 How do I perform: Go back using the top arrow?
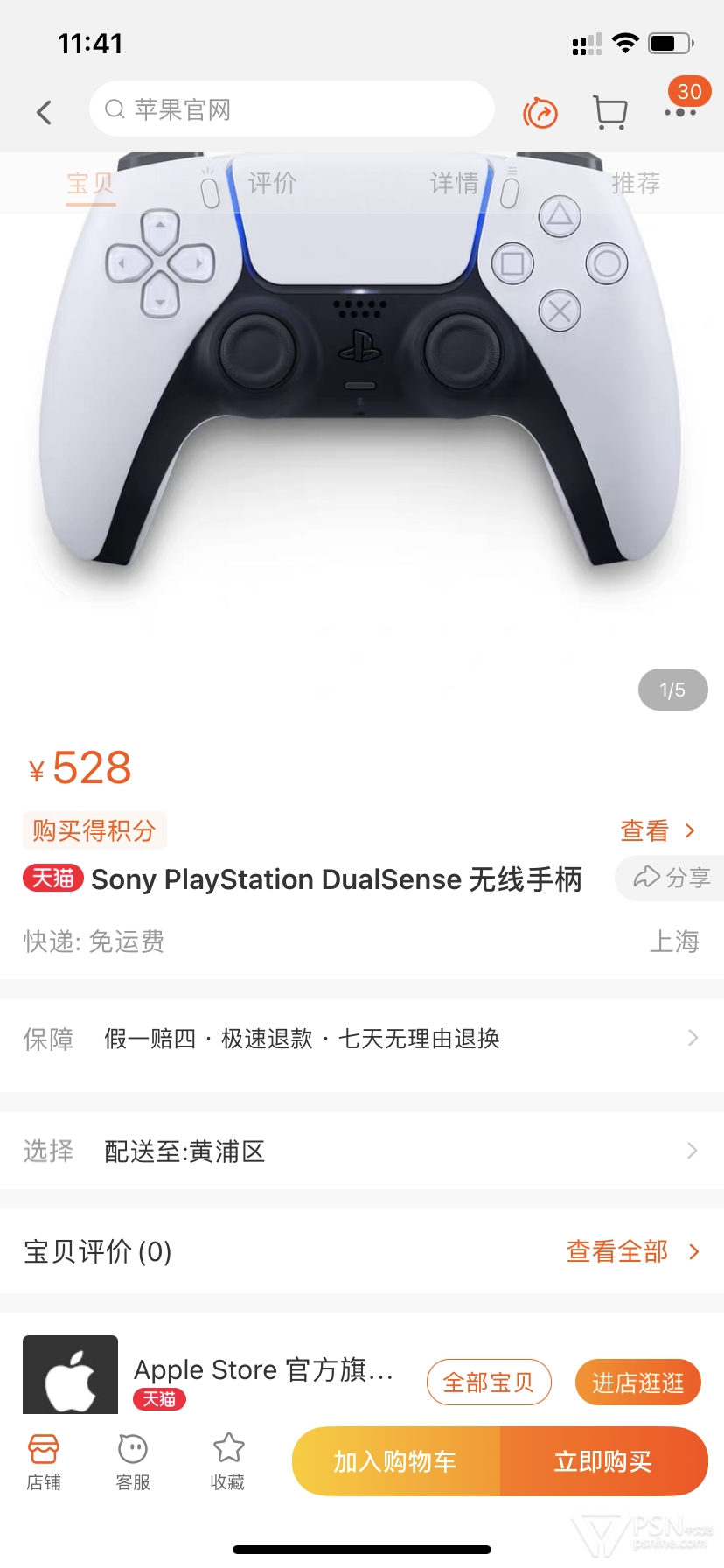pyautogui.click(x=44, y=112)
